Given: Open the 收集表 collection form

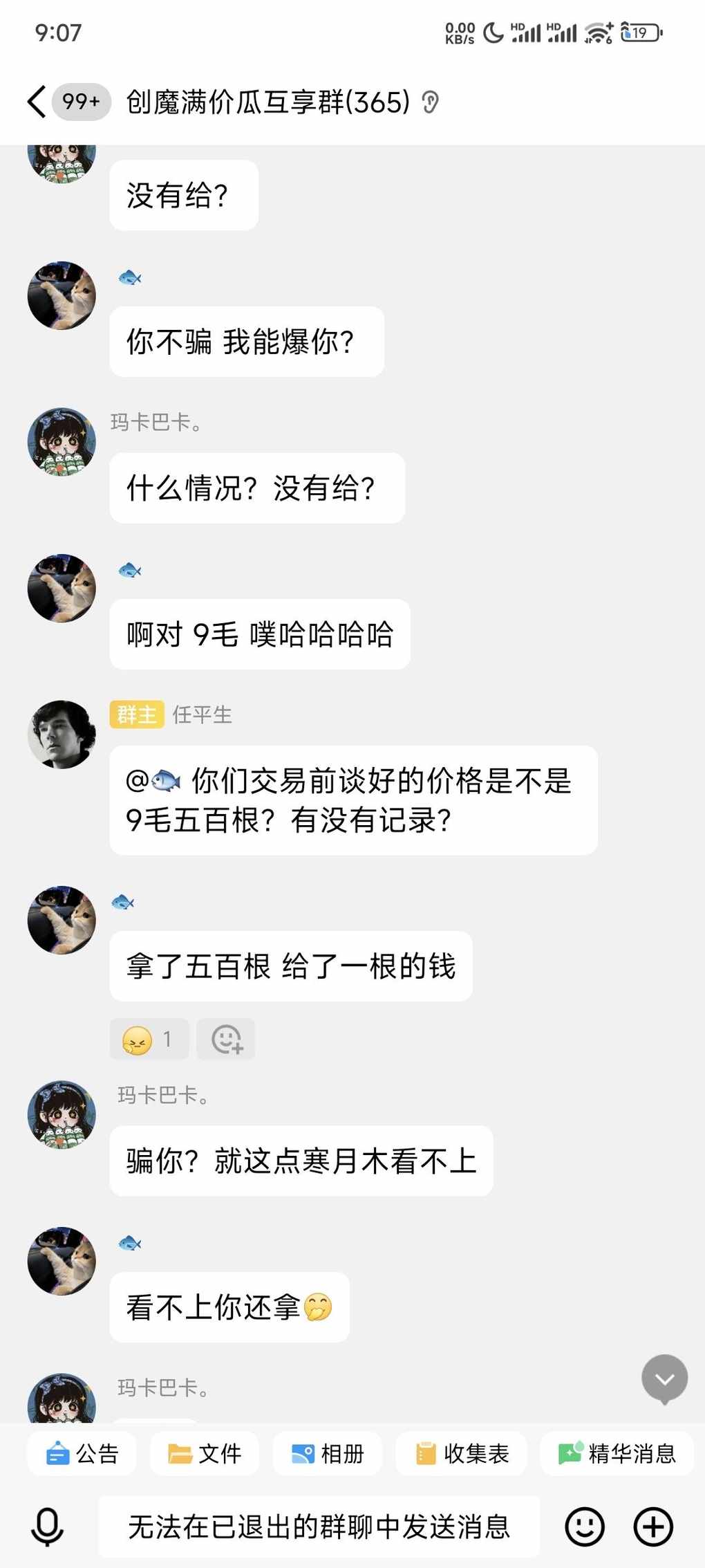Looking at the screenshot, I should click(462, 1453).
